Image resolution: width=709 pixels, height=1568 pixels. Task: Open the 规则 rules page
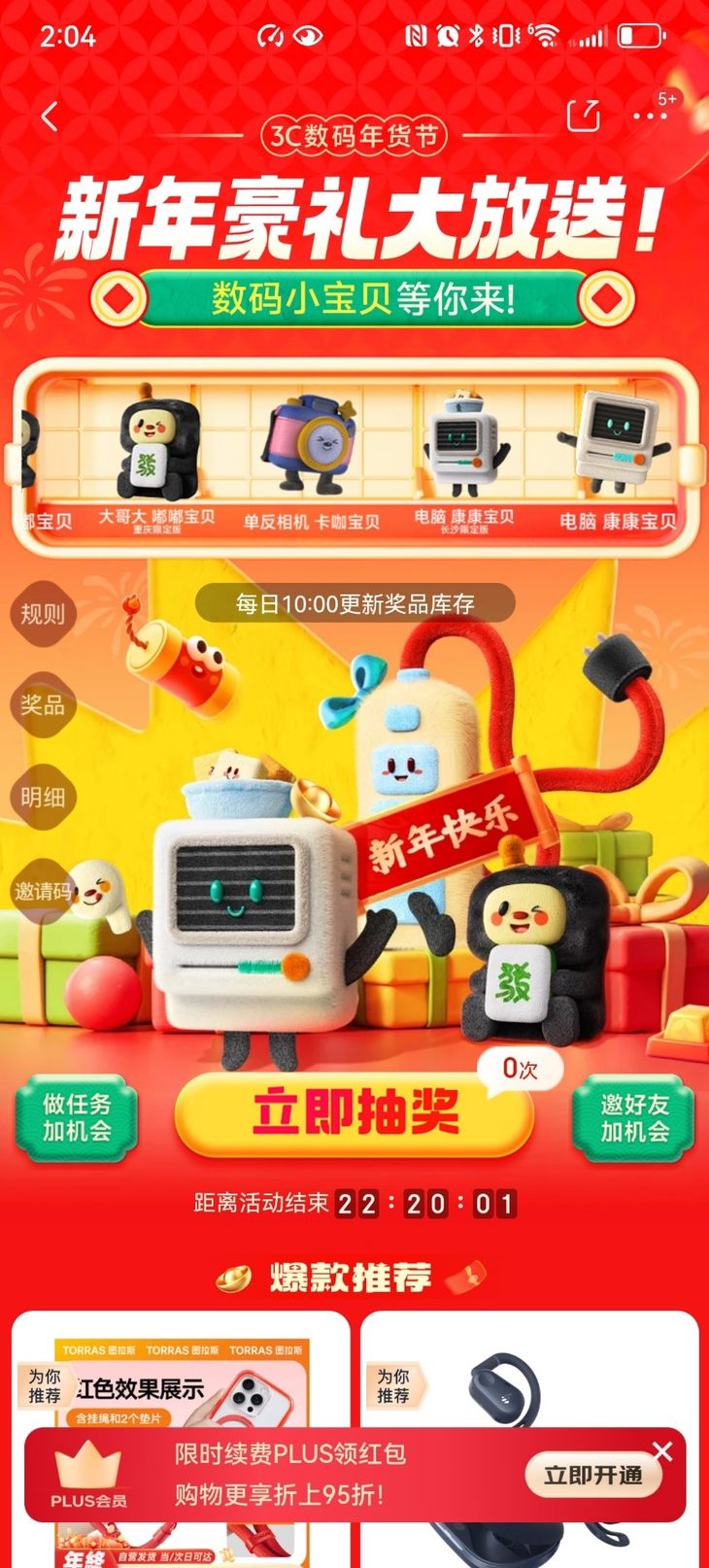[x=43, y=614]
